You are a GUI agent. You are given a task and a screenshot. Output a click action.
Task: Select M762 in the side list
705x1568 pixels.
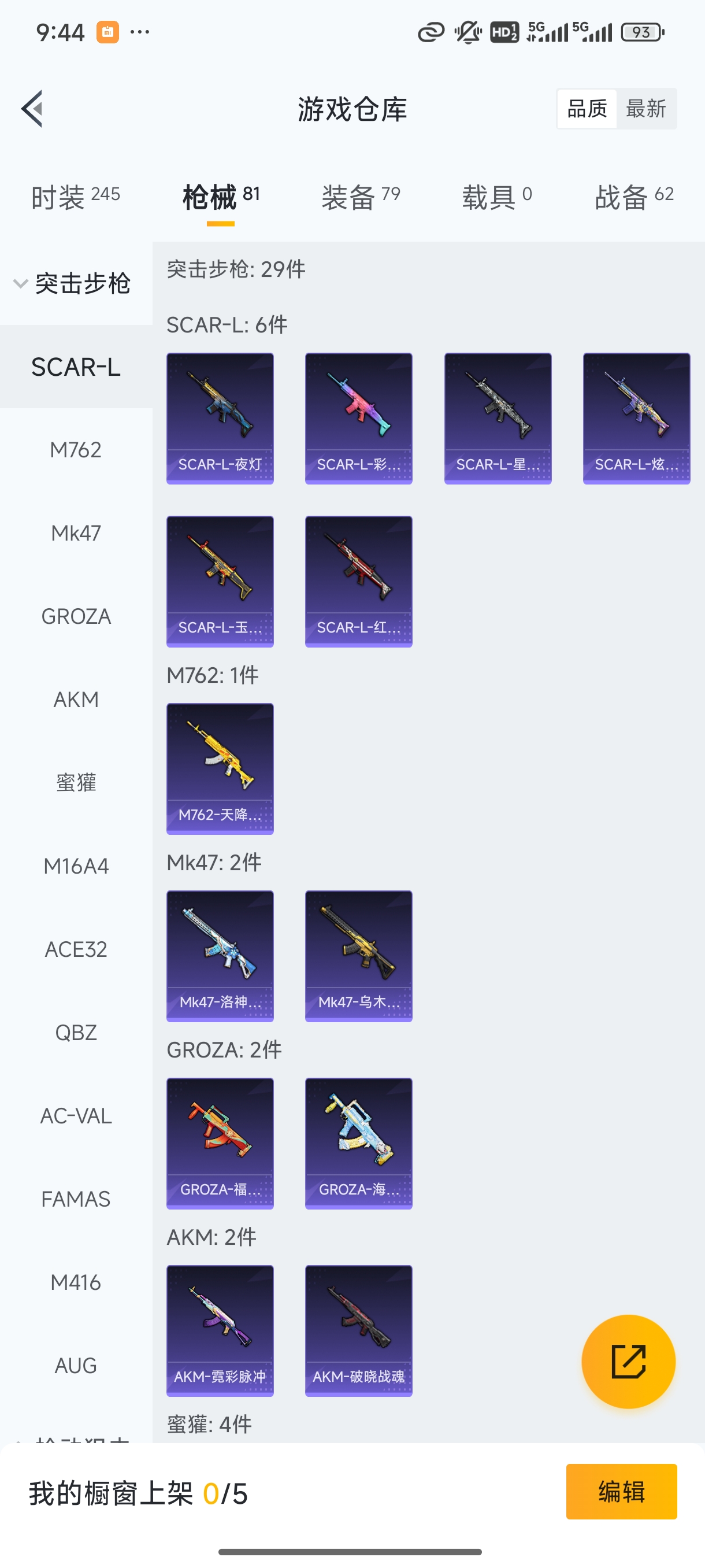(x=76, y=450)
